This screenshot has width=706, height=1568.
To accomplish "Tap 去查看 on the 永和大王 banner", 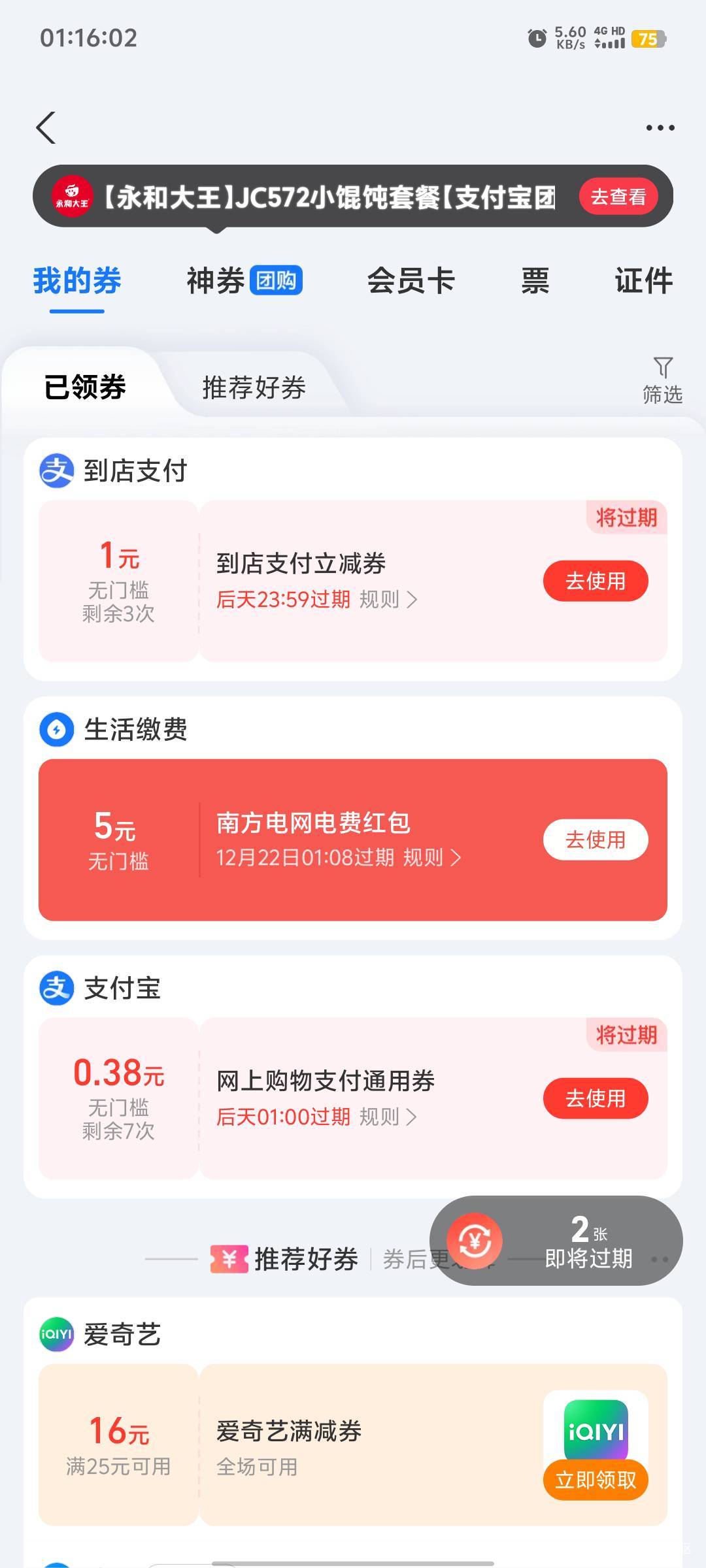I will (618, 196).
